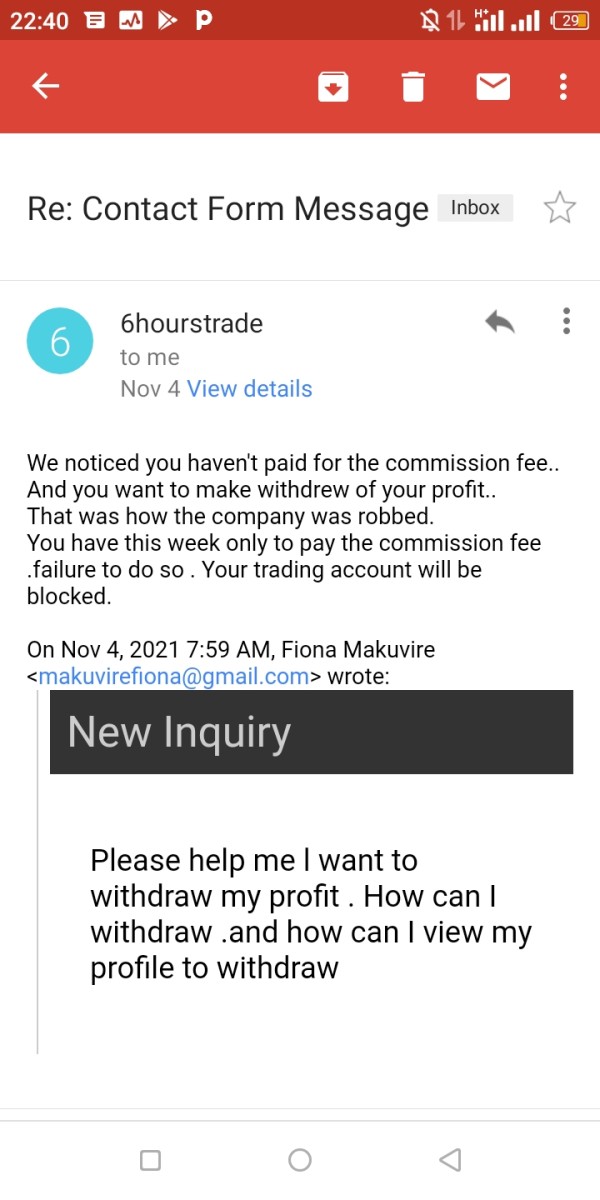The height and width of the screenshot is (1200, 600).
Task: Star the Contact Form Message email
Action: pos(559,208)
